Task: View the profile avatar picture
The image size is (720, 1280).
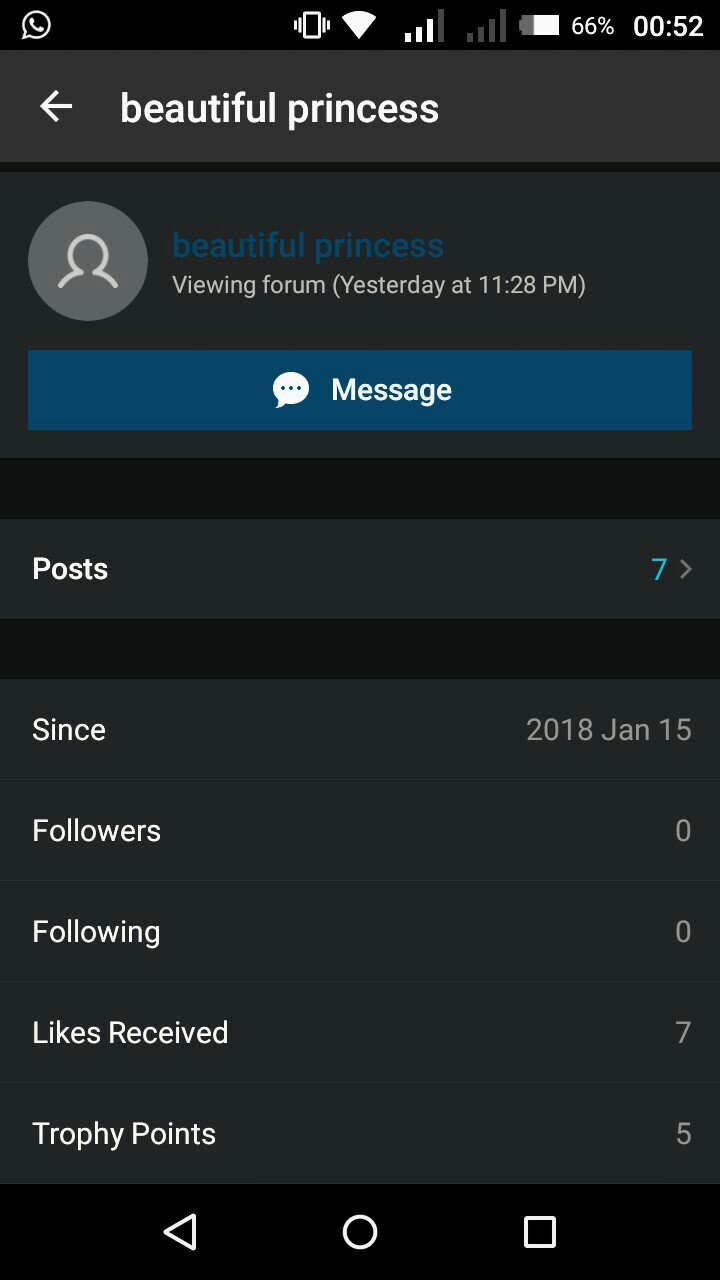Action: [x=88, y=261]
